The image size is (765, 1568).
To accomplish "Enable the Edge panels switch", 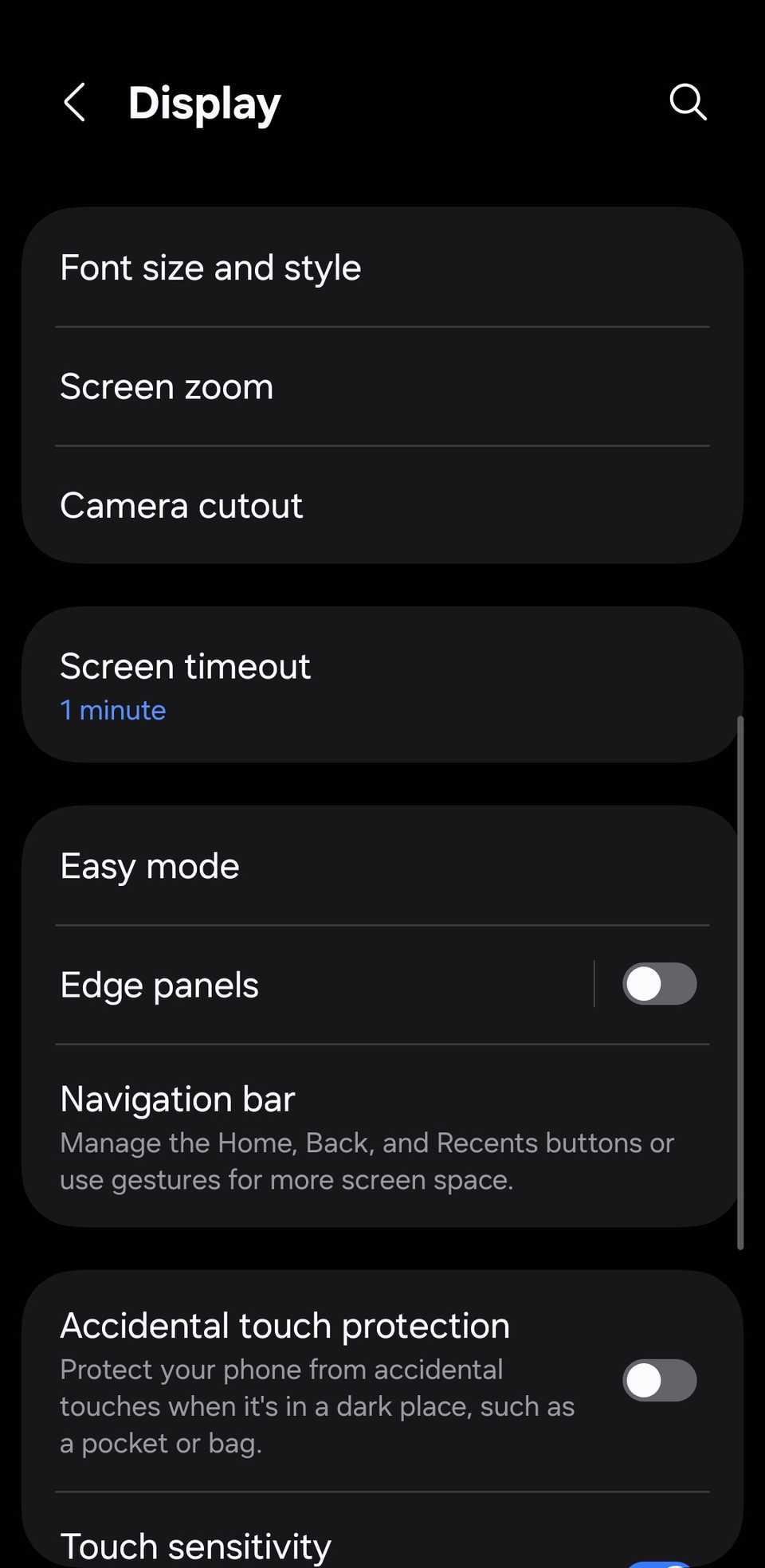I will click(x=660, y=985).
